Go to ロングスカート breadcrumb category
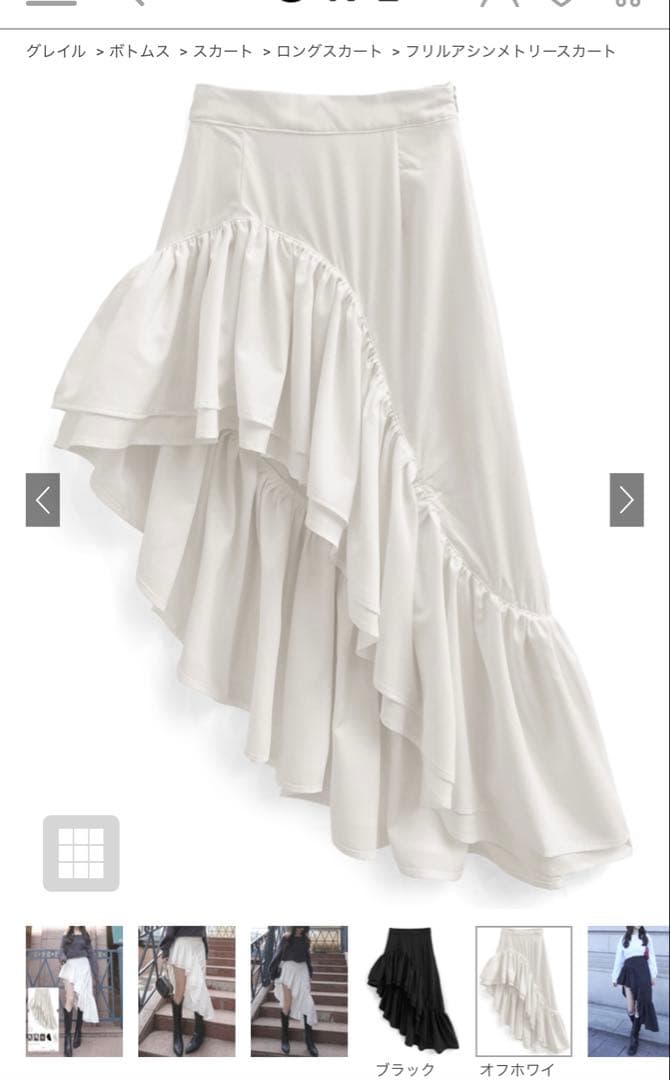Image resolution: width=670 pixels, height=1080 pixels. (x=328, y=51)
